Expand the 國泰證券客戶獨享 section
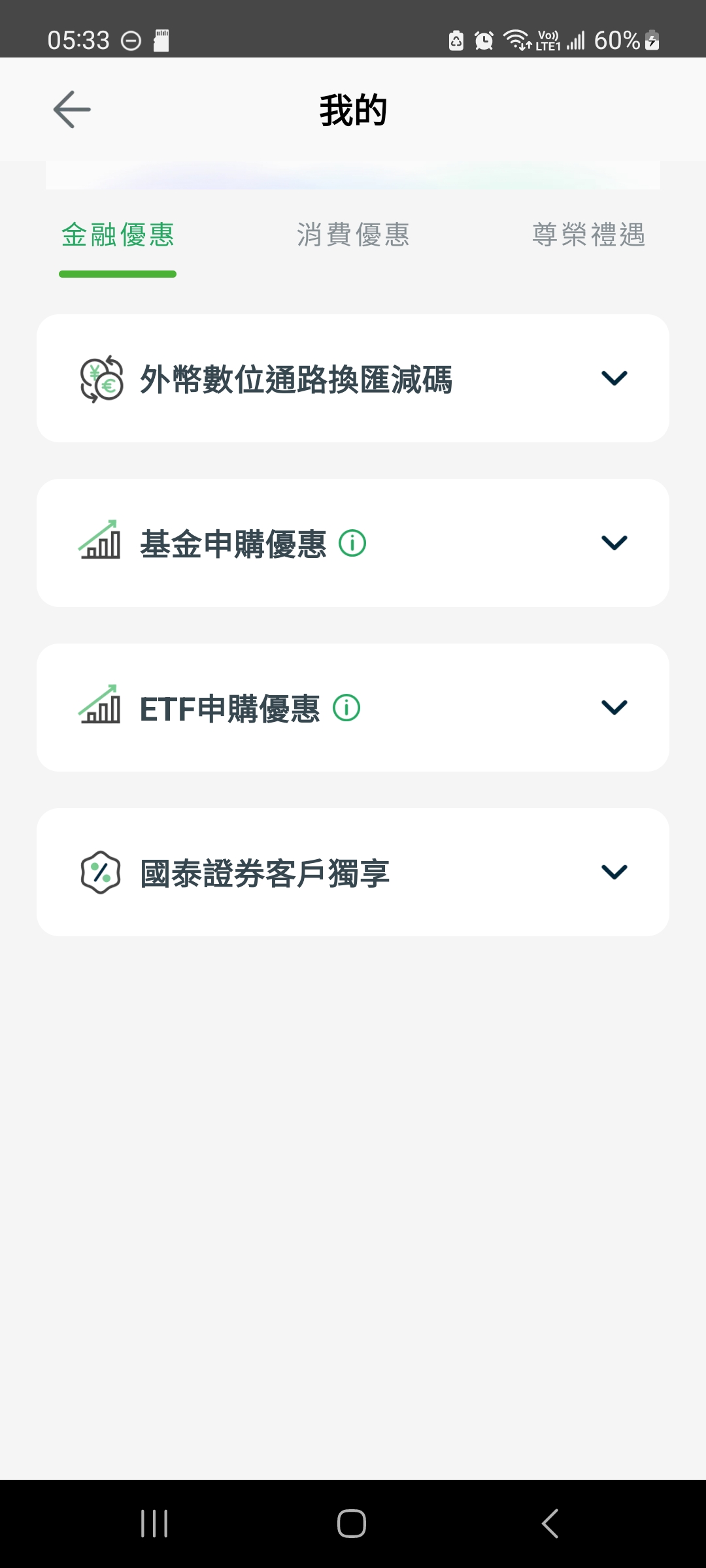This screenshot has height=1568, width=706. [x=353, y=872]
